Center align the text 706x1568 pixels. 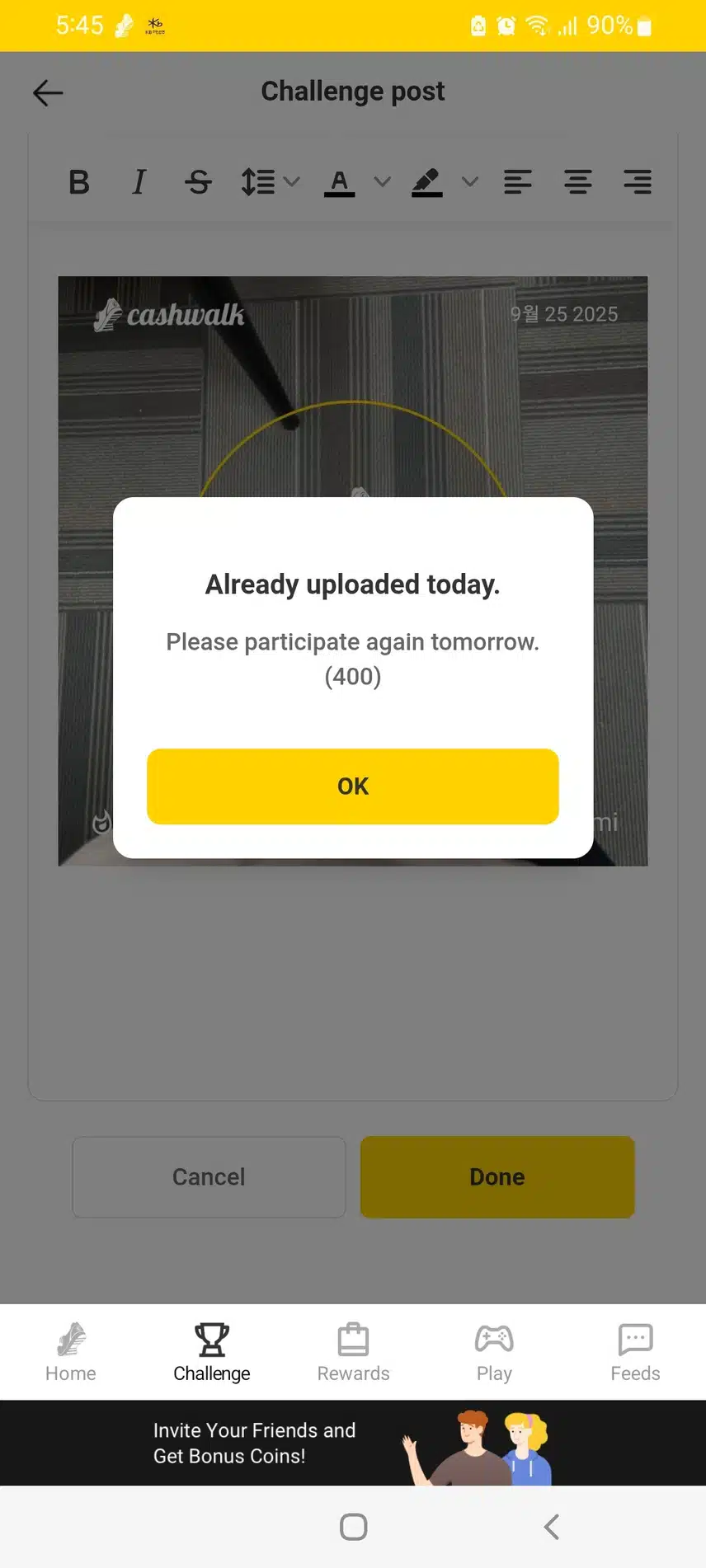point(577,181)
